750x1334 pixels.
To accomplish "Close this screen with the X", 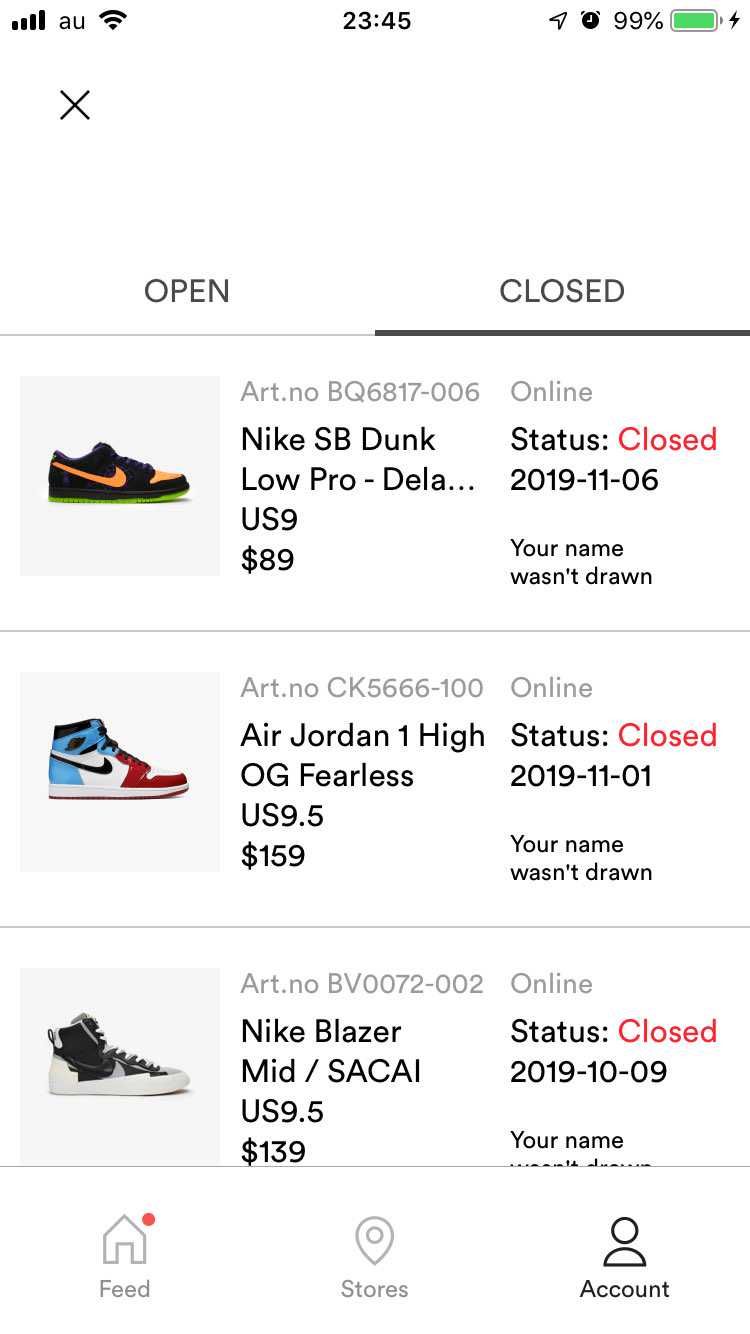I will pos(75,105).
